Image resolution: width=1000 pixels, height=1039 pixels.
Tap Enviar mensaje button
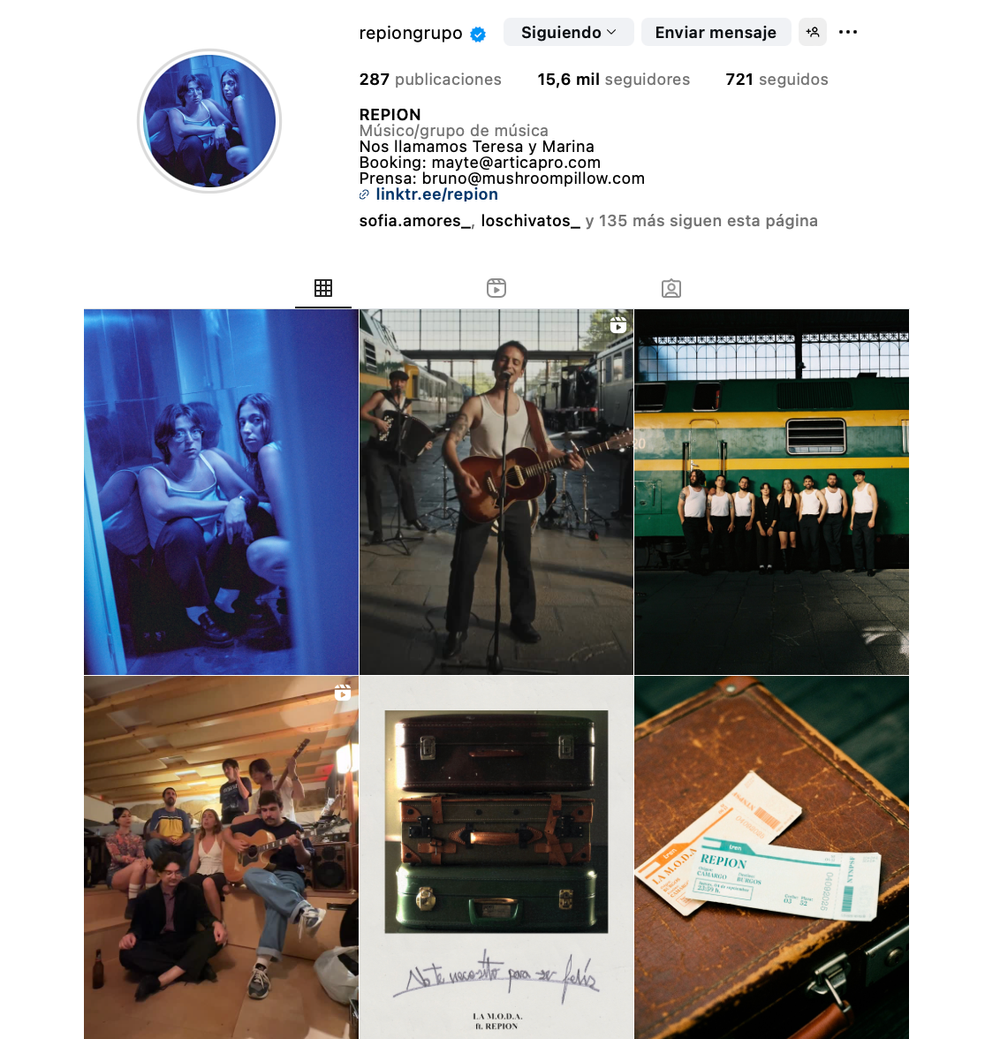coord(715,32)
